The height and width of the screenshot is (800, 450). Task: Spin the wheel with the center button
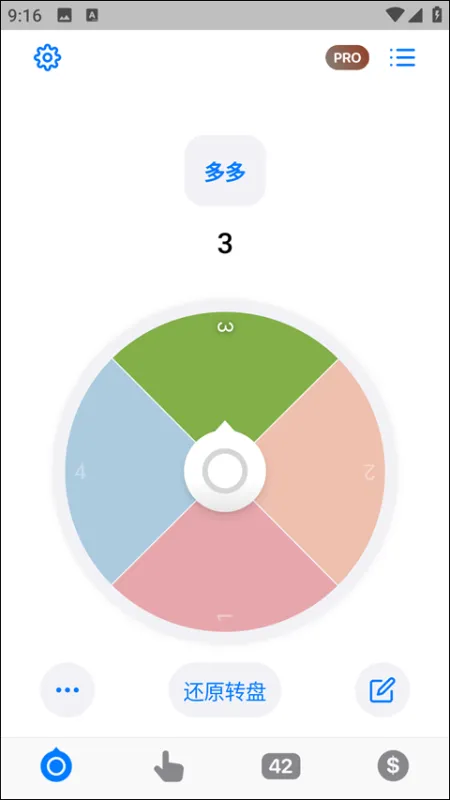click(225, 470)
